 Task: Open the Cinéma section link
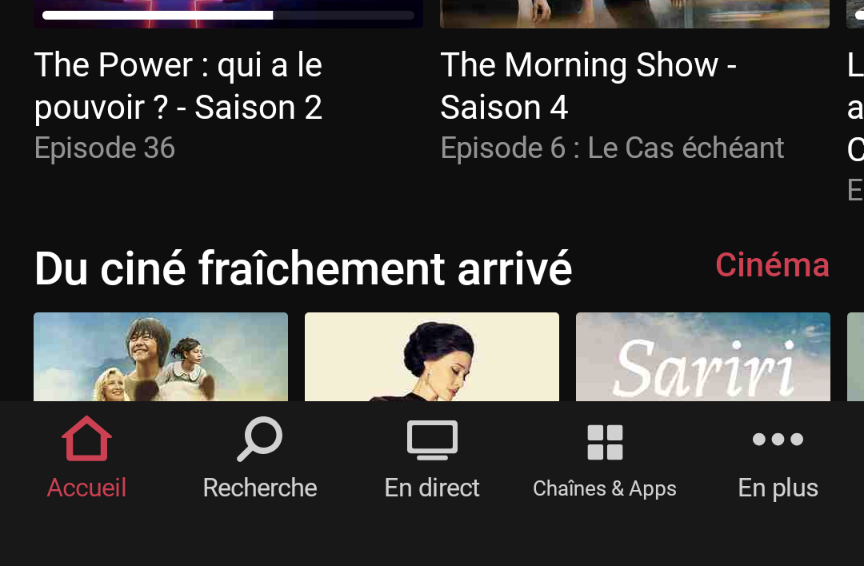point(772,265)
